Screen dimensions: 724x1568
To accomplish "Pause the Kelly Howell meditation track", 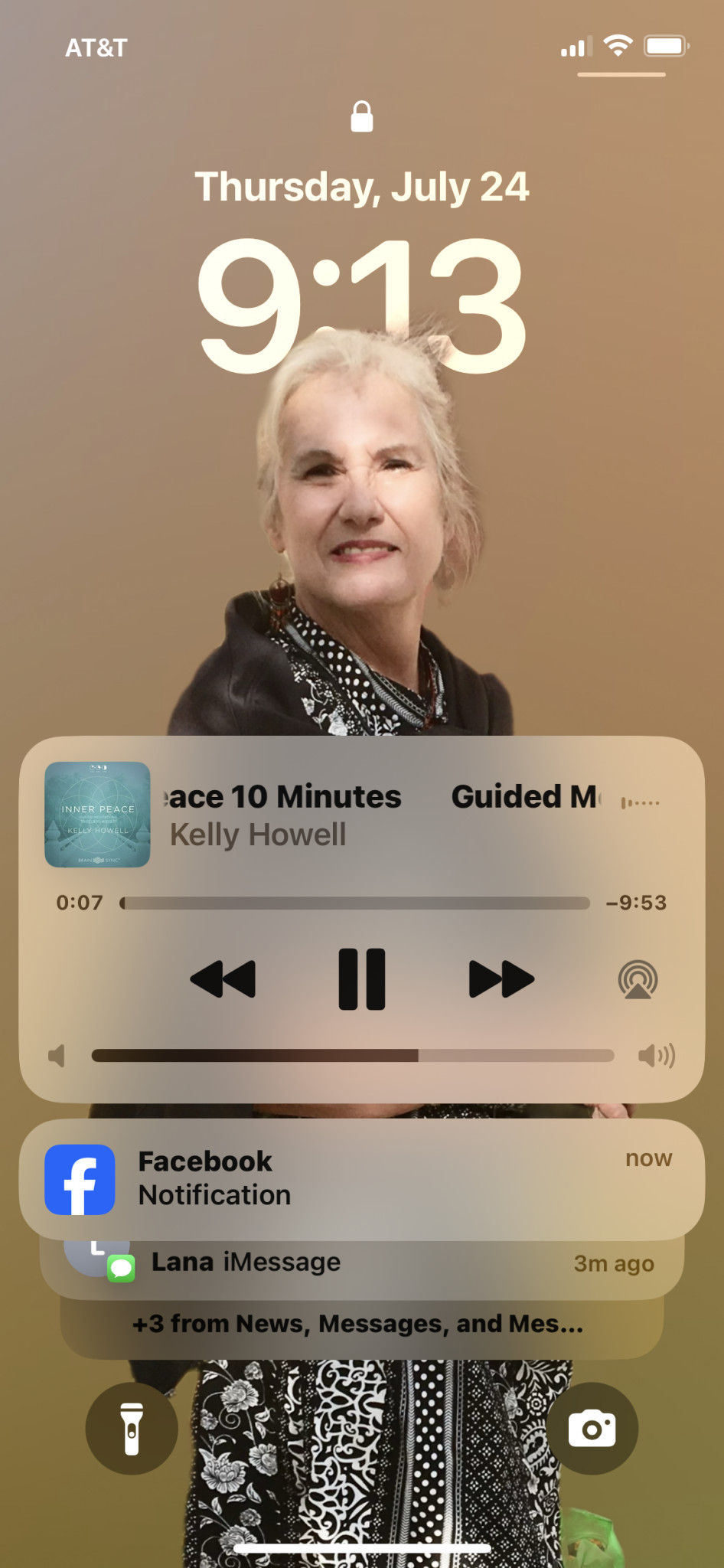I will [x=362, y=979].
